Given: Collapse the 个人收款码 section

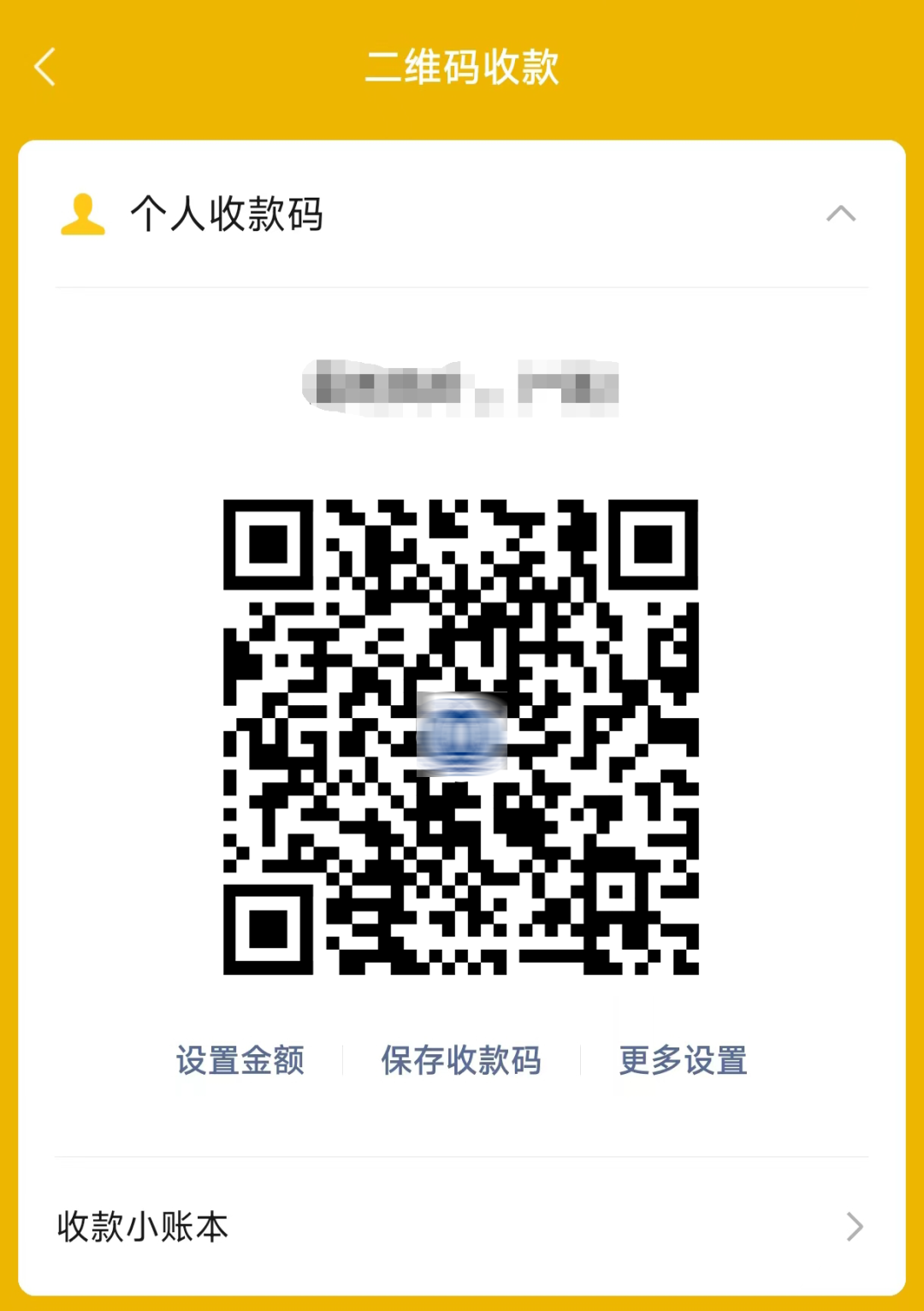Looking at the screenshot, I should (x=840, y=214).
